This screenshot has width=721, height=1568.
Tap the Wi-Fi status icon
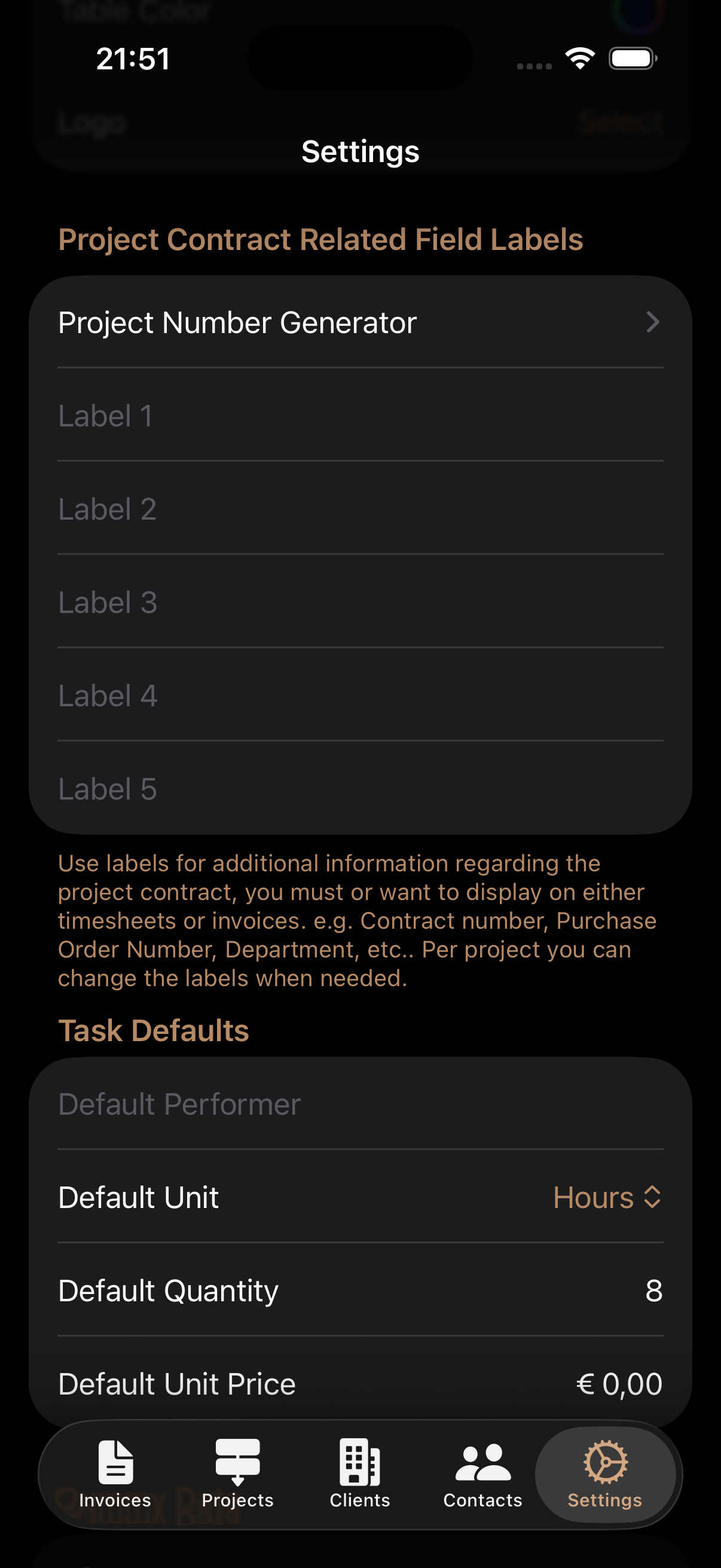click(x=579, y=58)
